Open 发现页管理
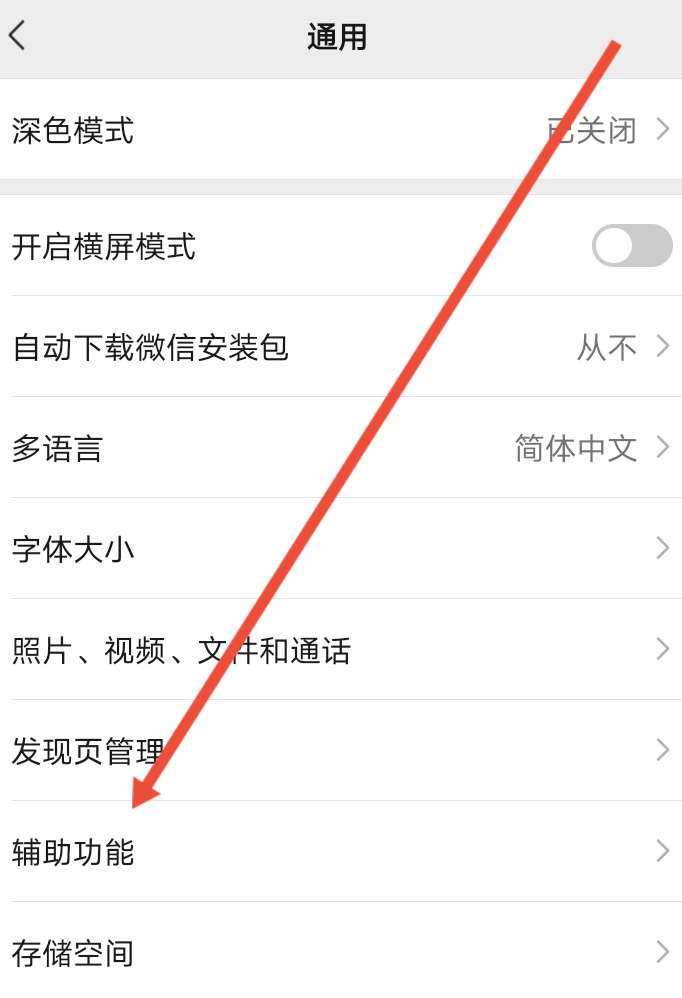The width and height of the screenshot is (682, 998). point(340,751)
